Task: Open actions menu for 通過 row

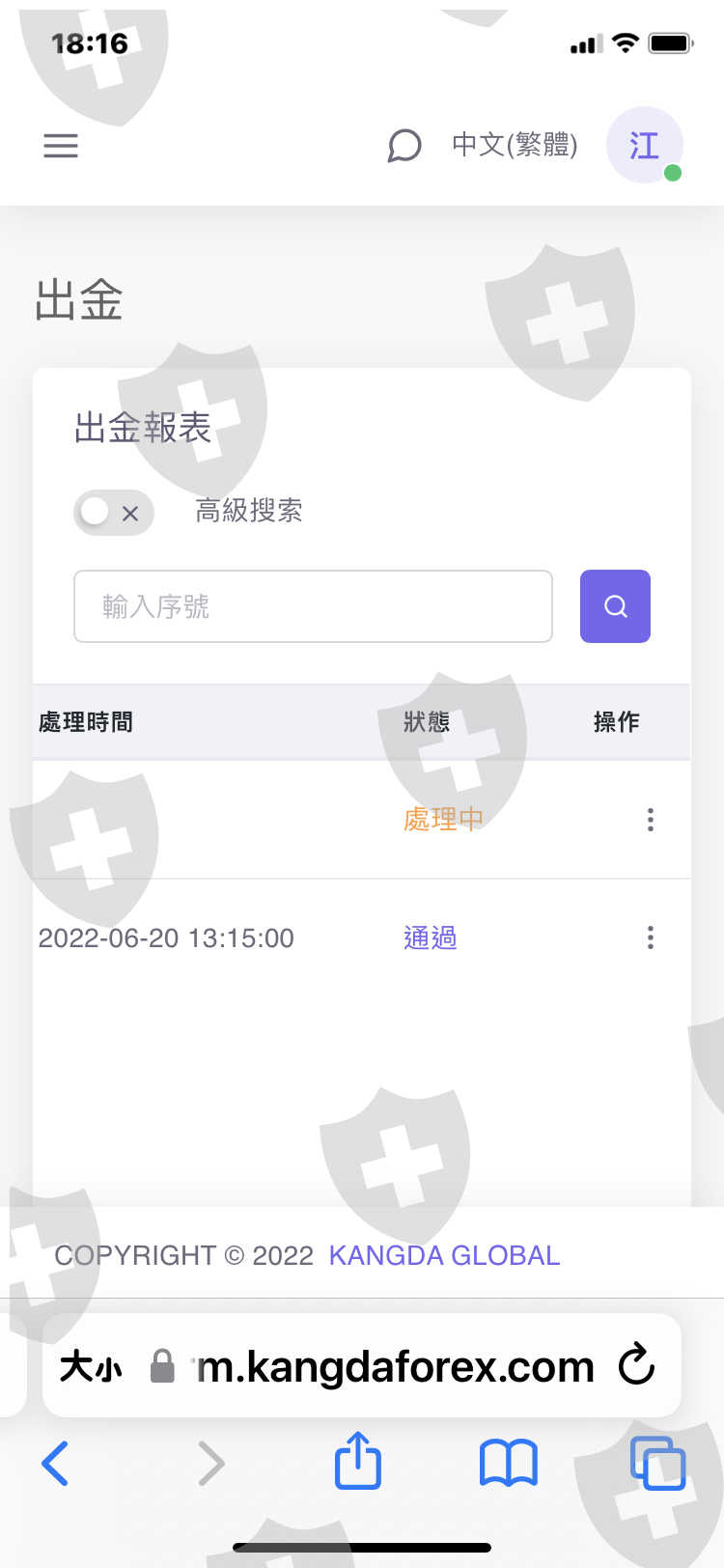Action: (651, 938)
